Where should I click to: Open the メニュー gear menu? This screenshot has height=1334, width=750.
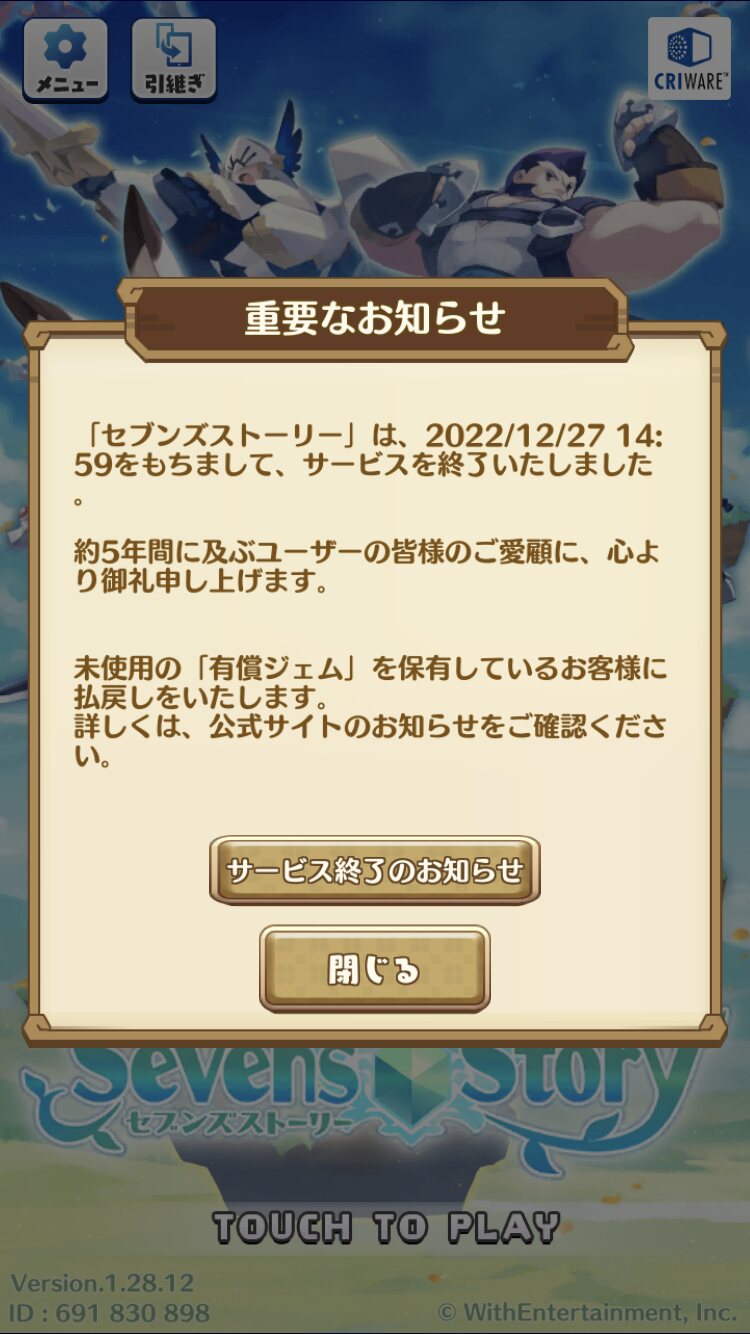coord(65,59)
